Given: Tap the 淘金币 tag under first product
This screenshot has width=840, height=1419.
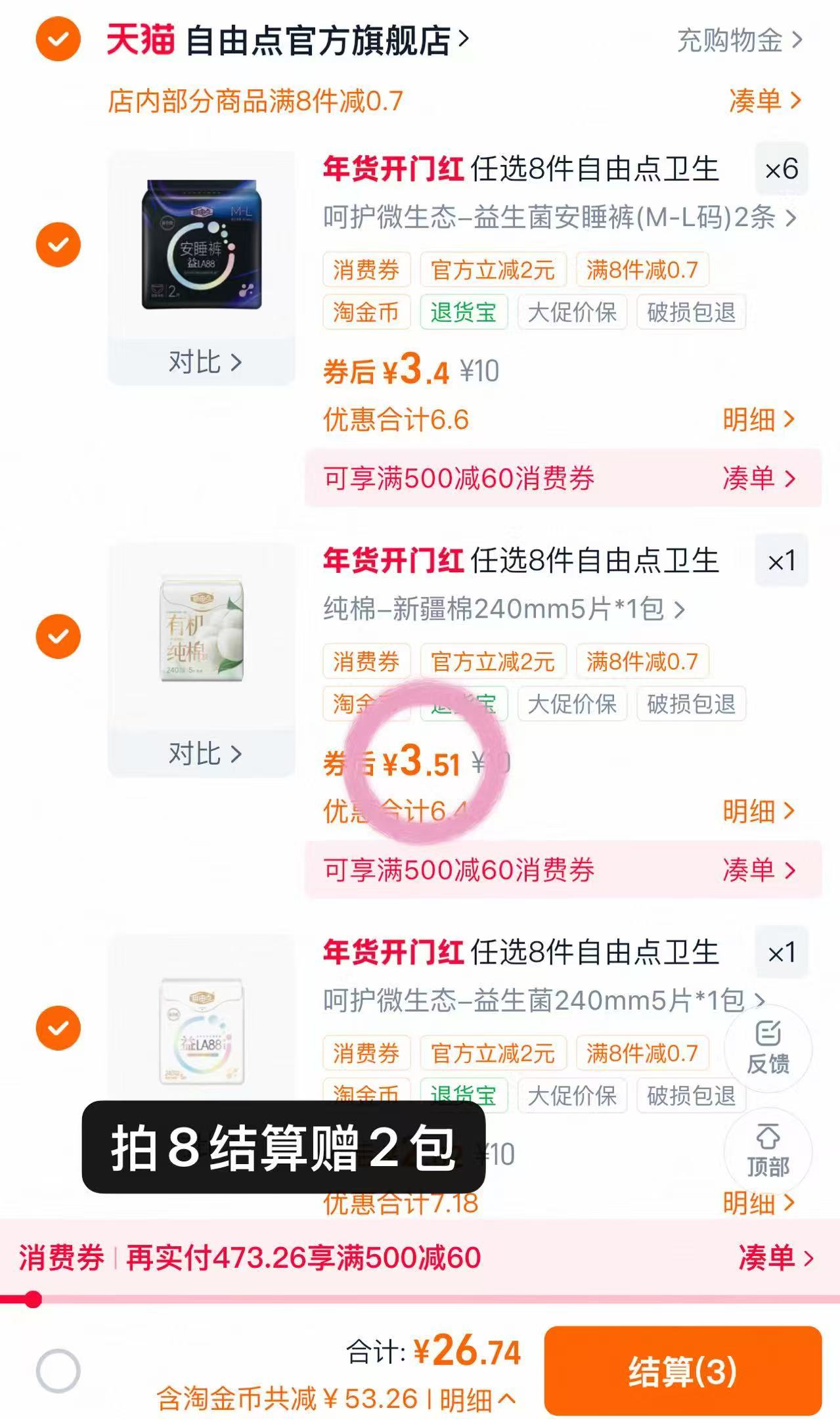Looking at the screenshot, I should tap(366, 313).
